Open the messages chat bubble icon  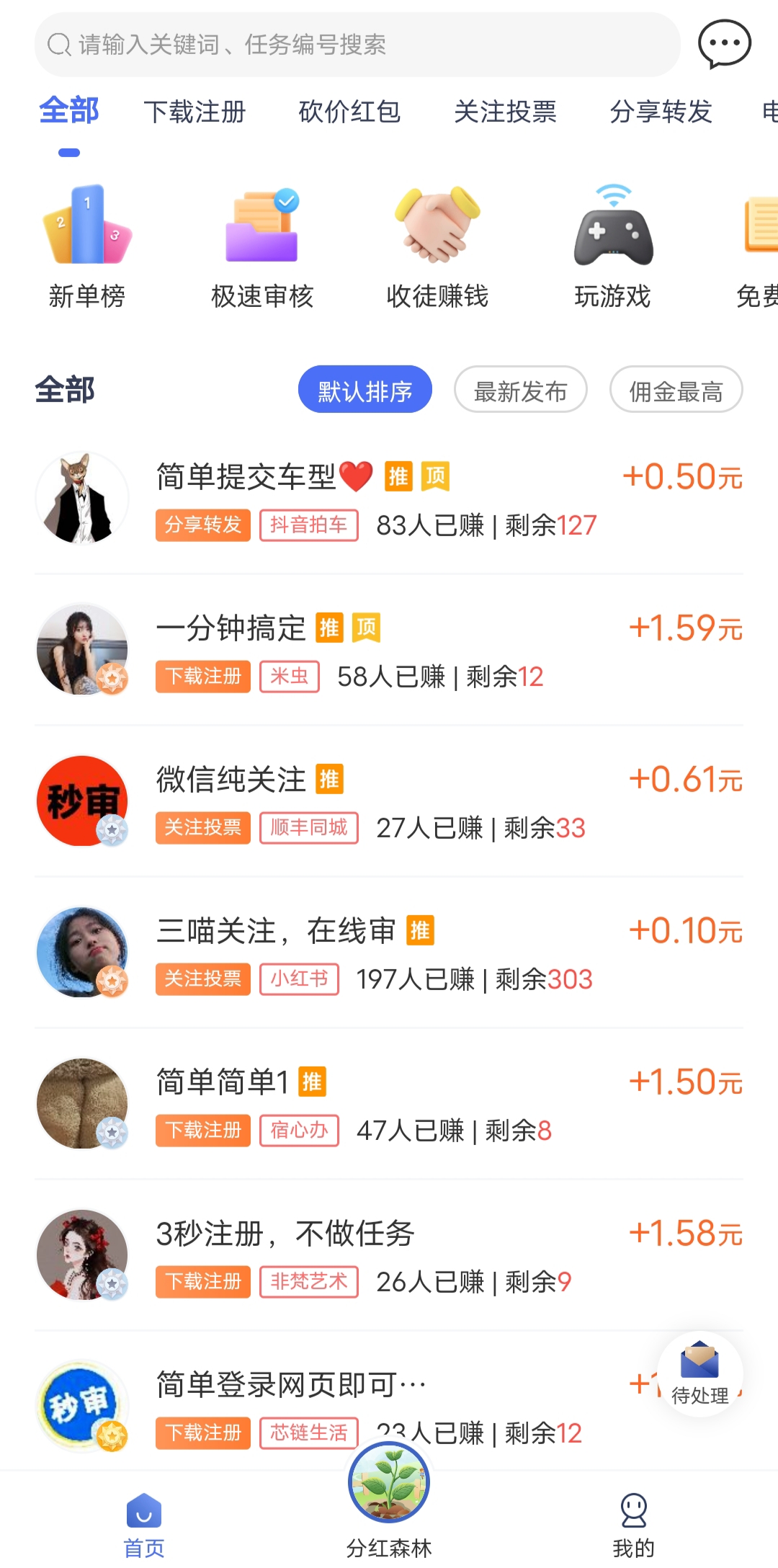pyautogui.click(x=724, y=45)
